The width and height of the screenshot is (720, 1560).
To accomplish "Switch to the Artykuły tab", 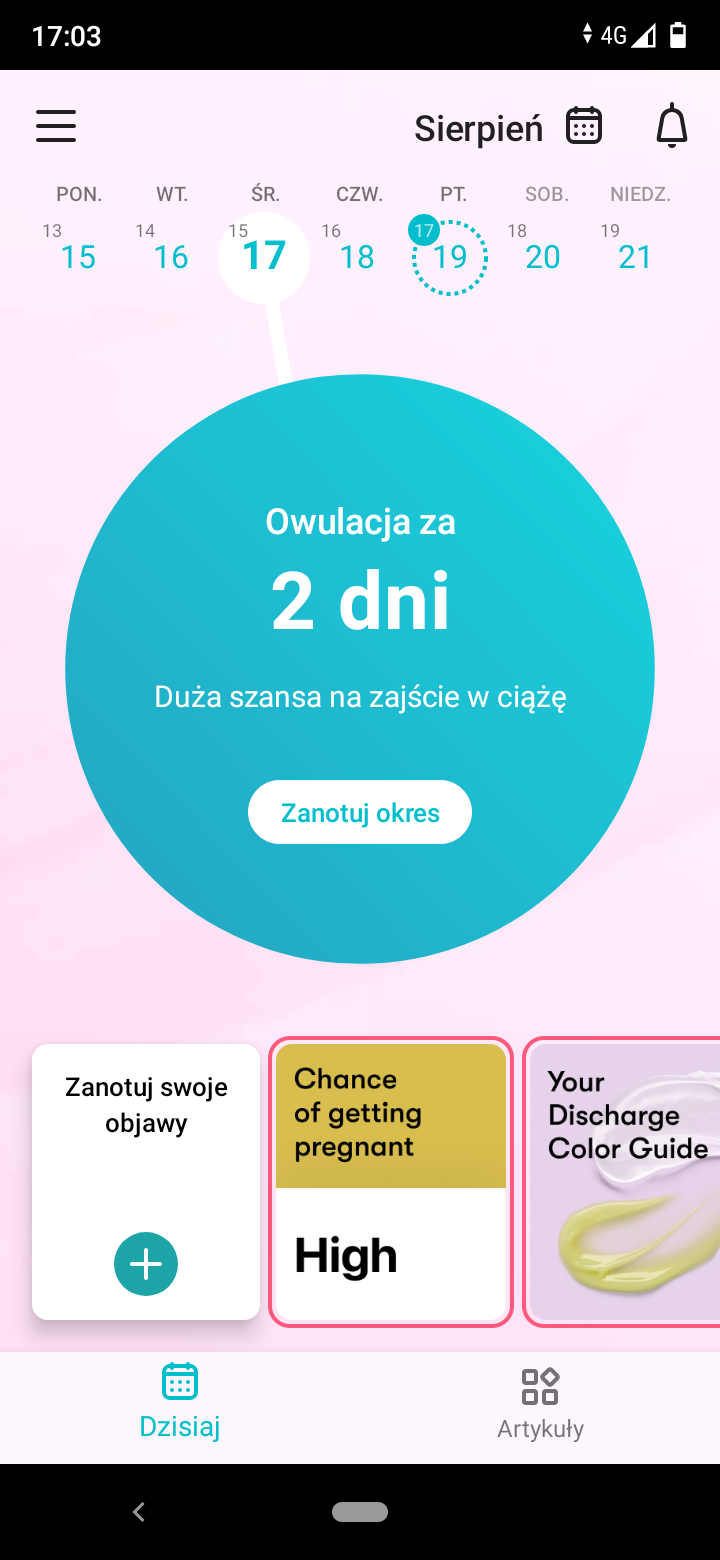I will point(540,1400).
